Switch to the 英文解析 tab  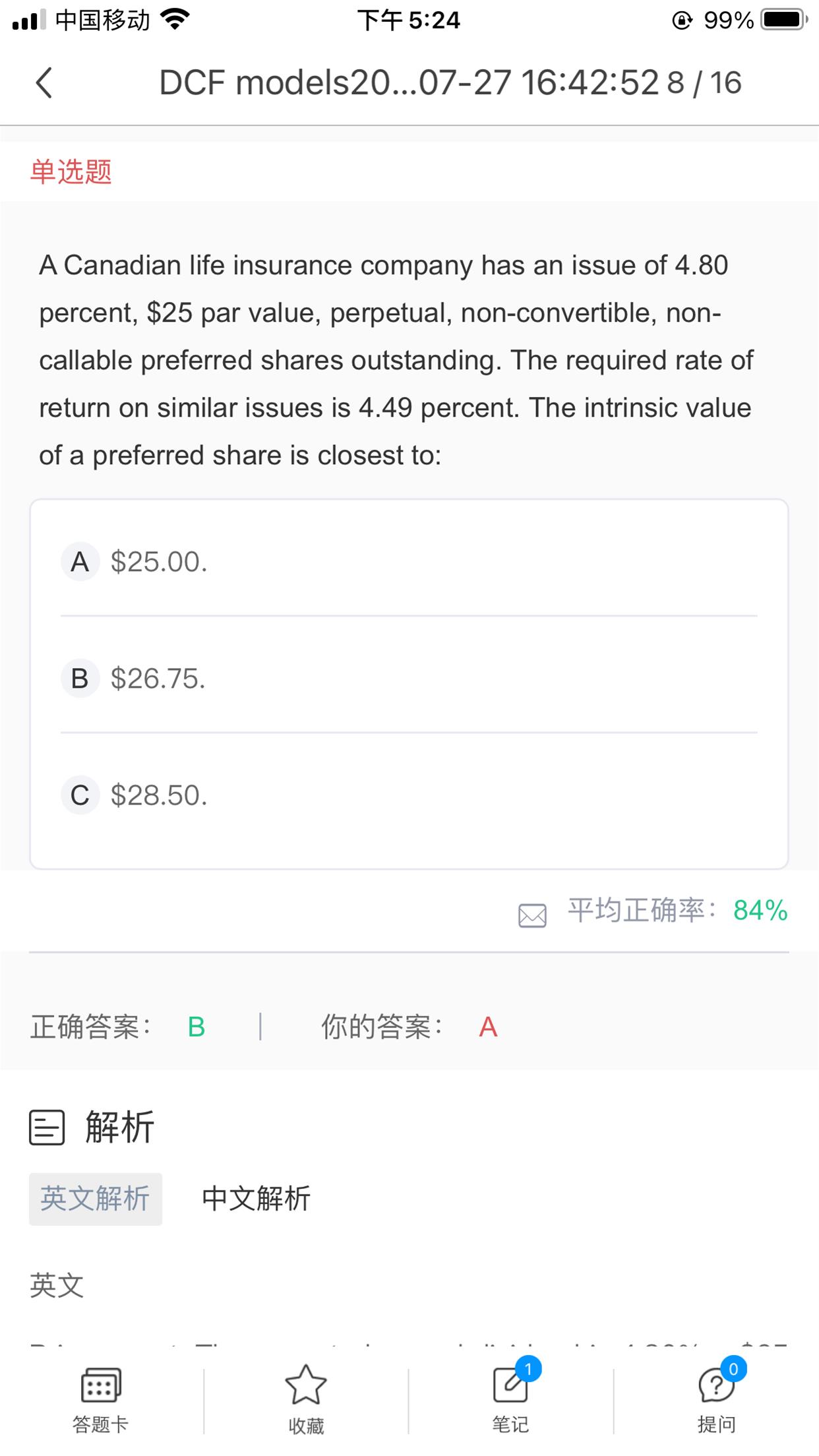tap(96, 1199)
